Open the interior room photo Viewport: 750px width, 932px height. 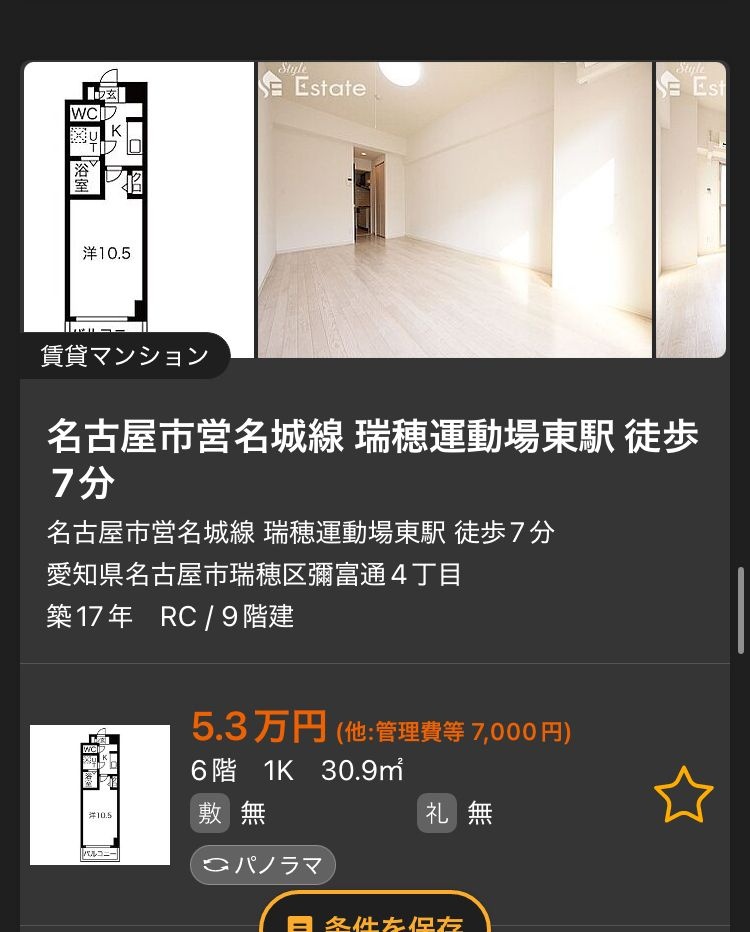pos(455,209)
